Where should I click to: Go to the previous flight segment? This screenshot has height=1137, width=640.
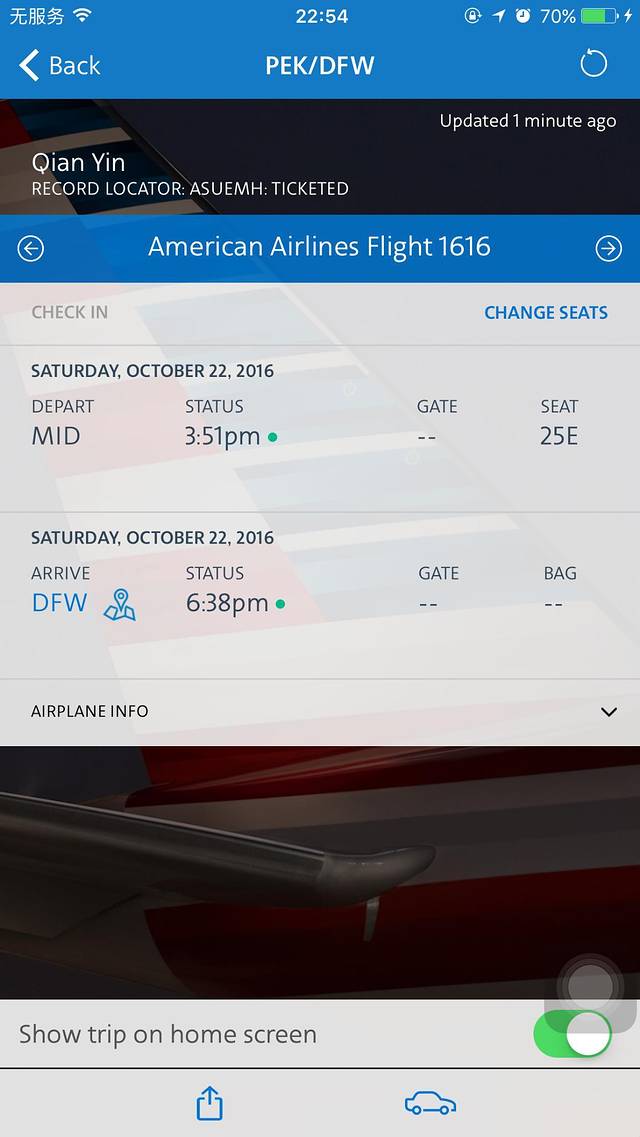coord(31,248)
